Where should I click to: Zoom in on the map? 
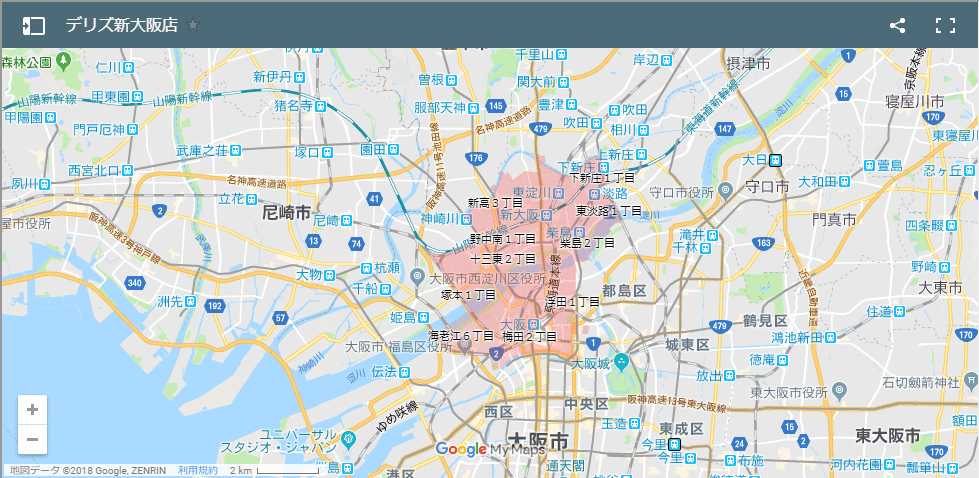pyautogui.click(x=32, y=409)
